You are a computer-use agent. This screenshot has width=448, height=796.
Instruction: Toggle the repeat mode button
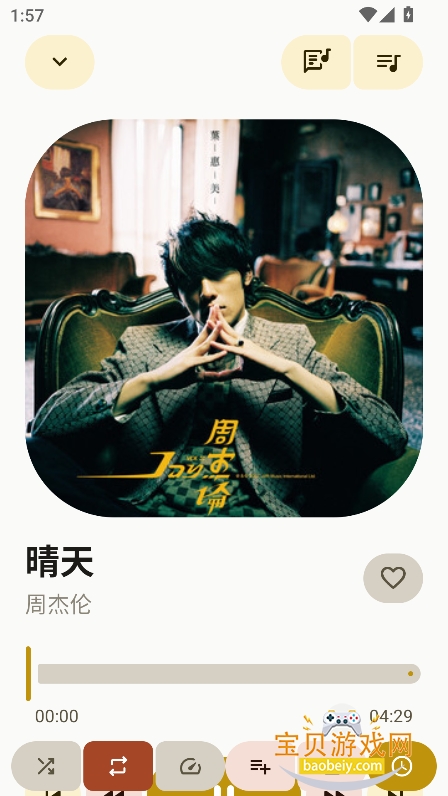tap(118, 766)
